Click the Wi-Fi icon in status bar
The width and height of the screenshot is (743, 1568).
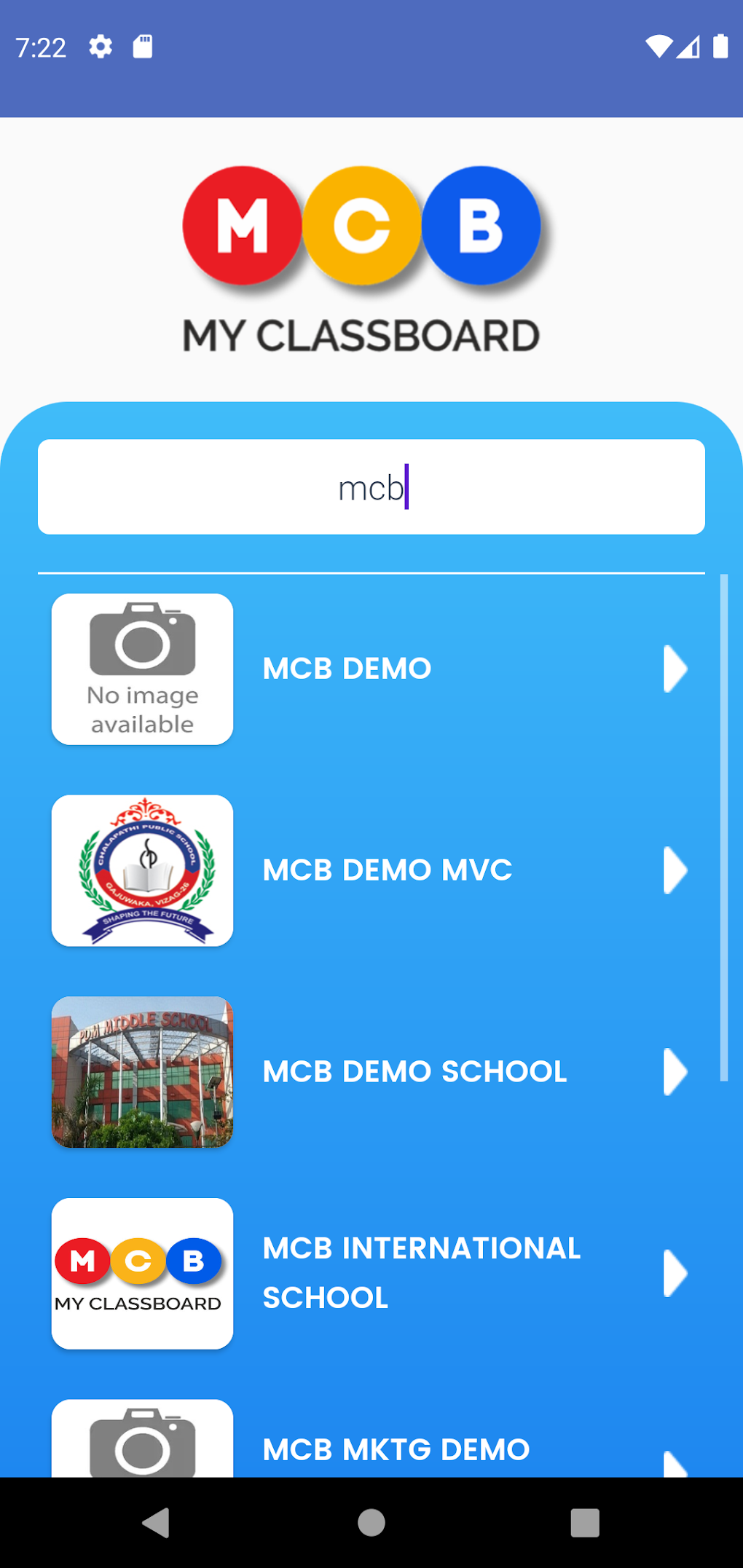tap(659, 46)
